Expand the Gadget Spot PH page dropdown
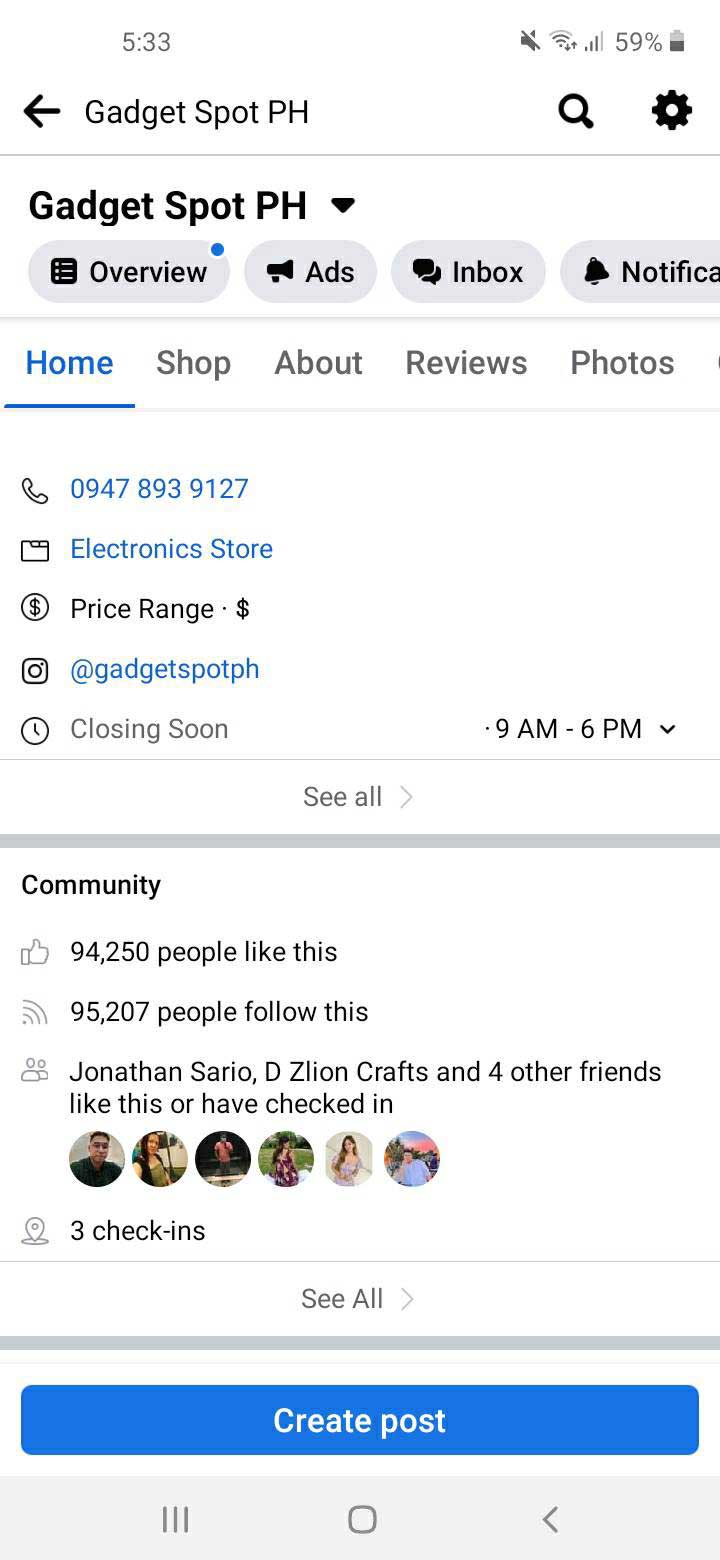Screen dimensions: 720x1560 (343, 206)
